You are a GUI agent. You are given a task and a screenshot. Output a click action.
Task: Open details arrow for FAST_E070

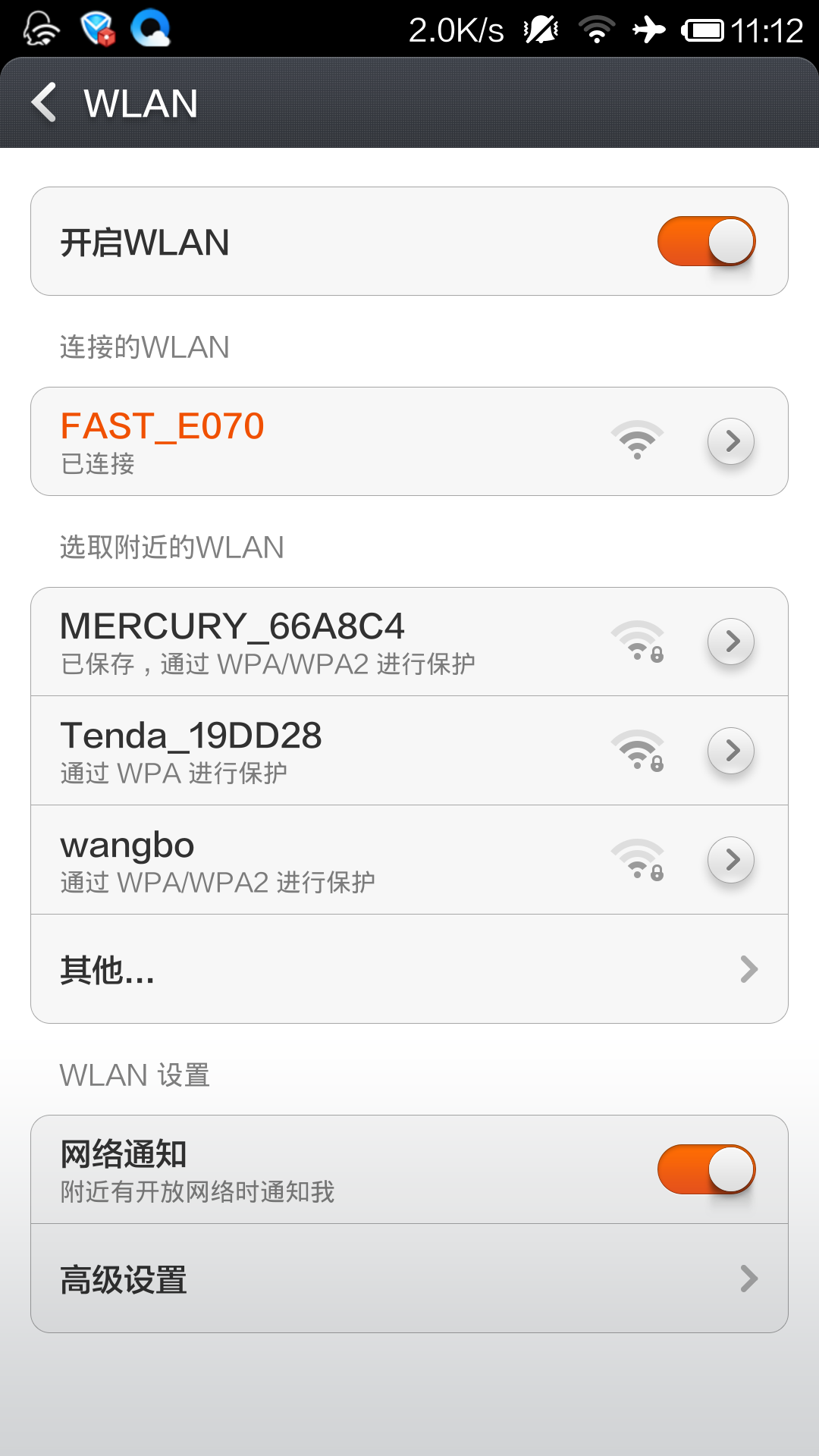730,441
